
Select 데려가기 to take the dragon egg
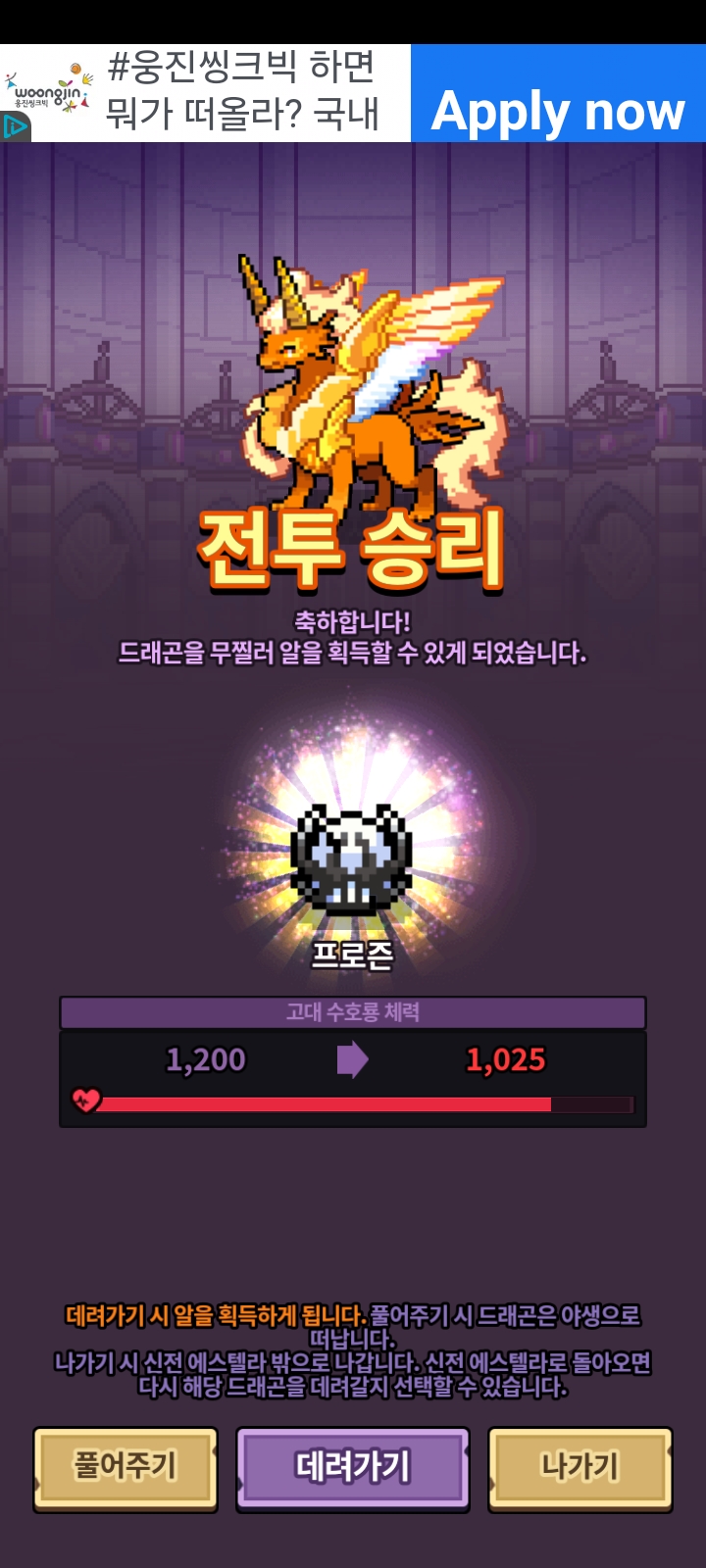click(353, 1467)
